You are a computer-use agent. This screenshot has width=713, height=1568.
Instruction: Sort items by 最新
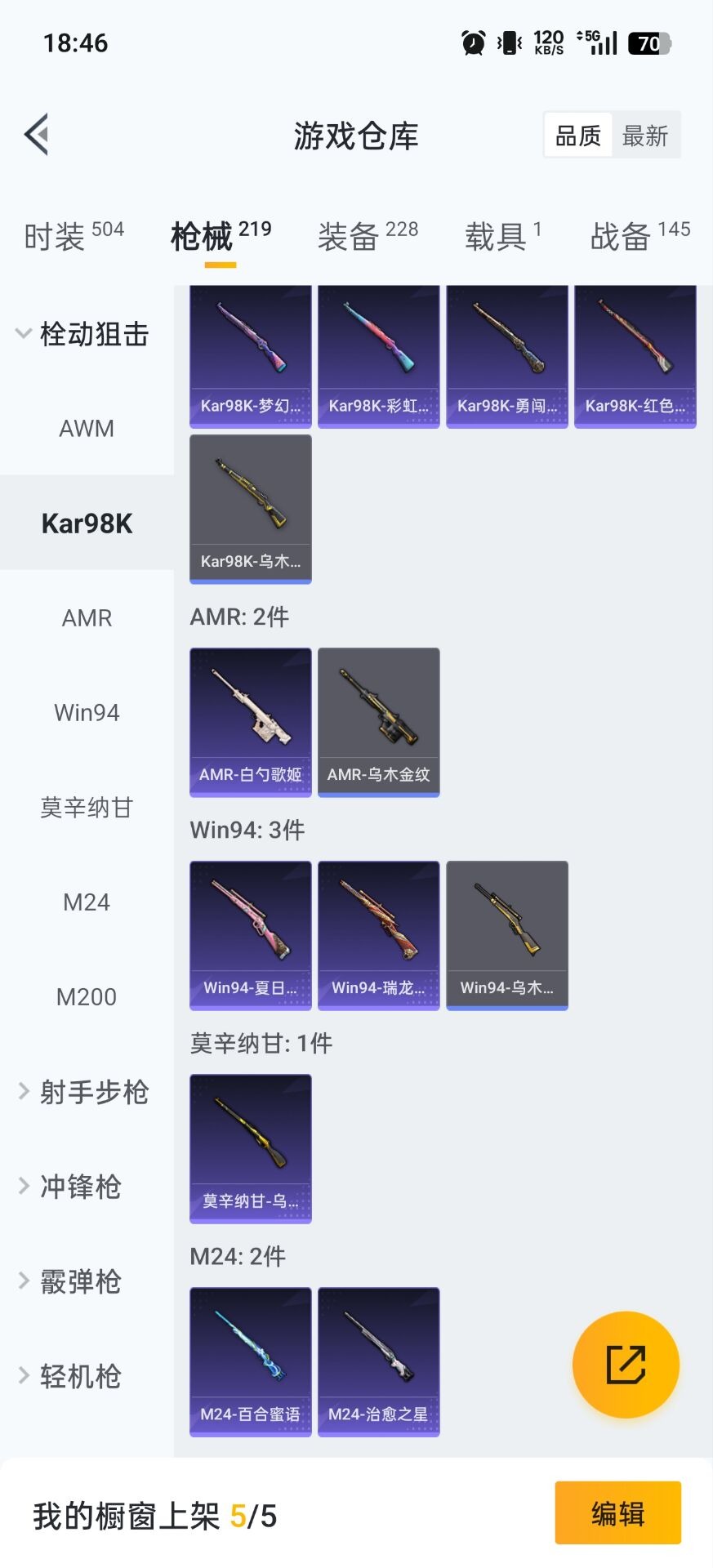coord(645,136)
